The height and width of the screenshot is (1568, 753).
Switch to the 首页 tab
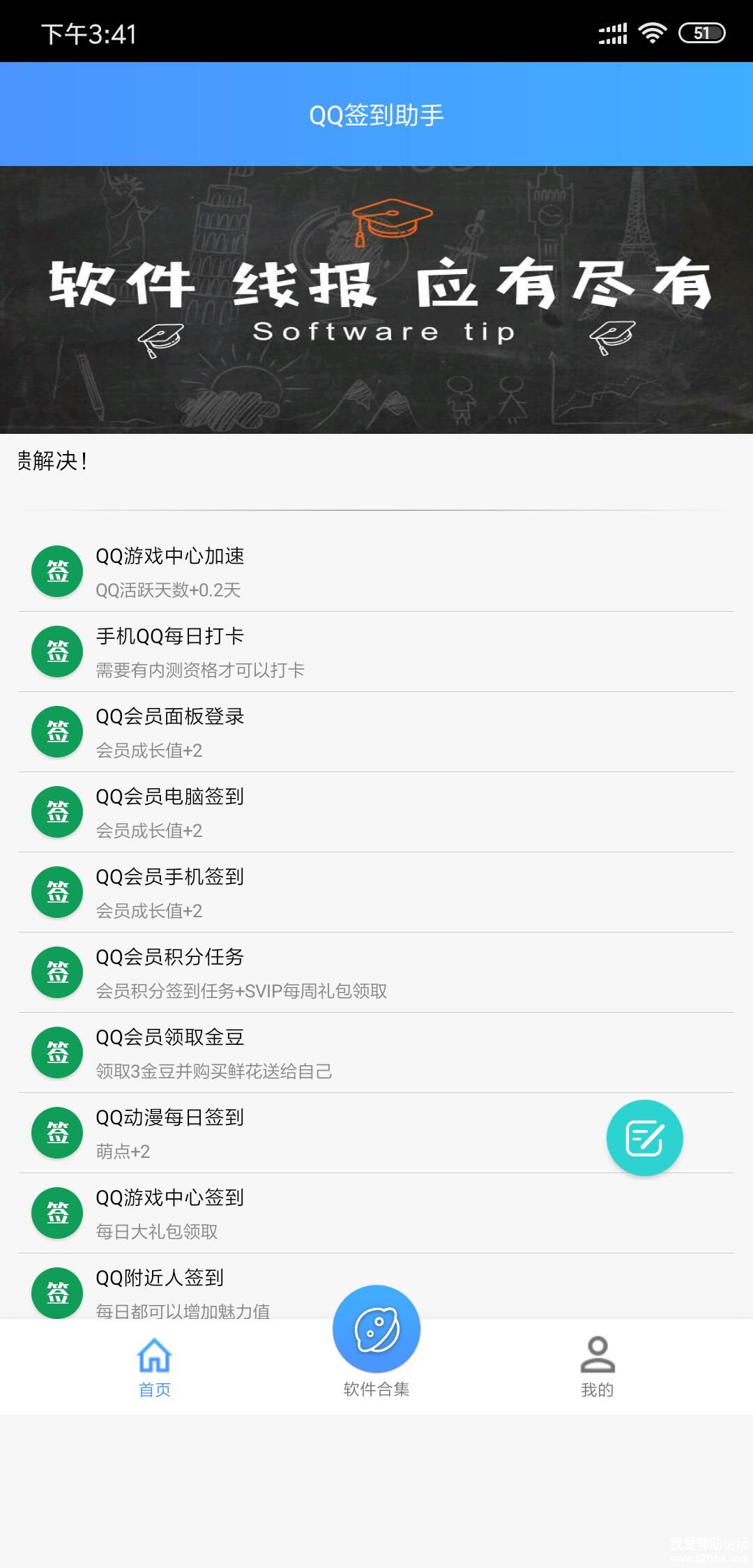click(155, 1367)
